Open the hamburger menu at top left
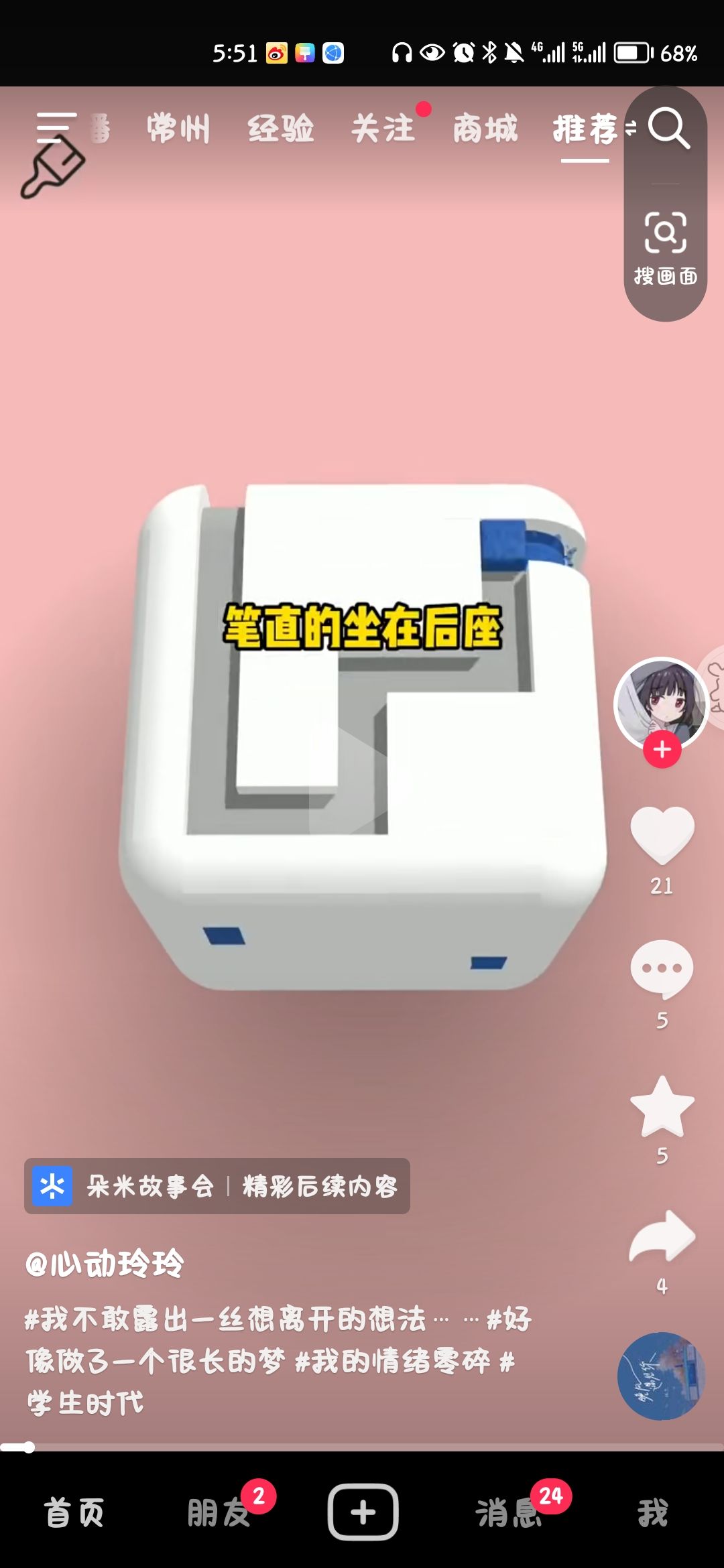Screen dimensions: 724x1568 point(56,127)
